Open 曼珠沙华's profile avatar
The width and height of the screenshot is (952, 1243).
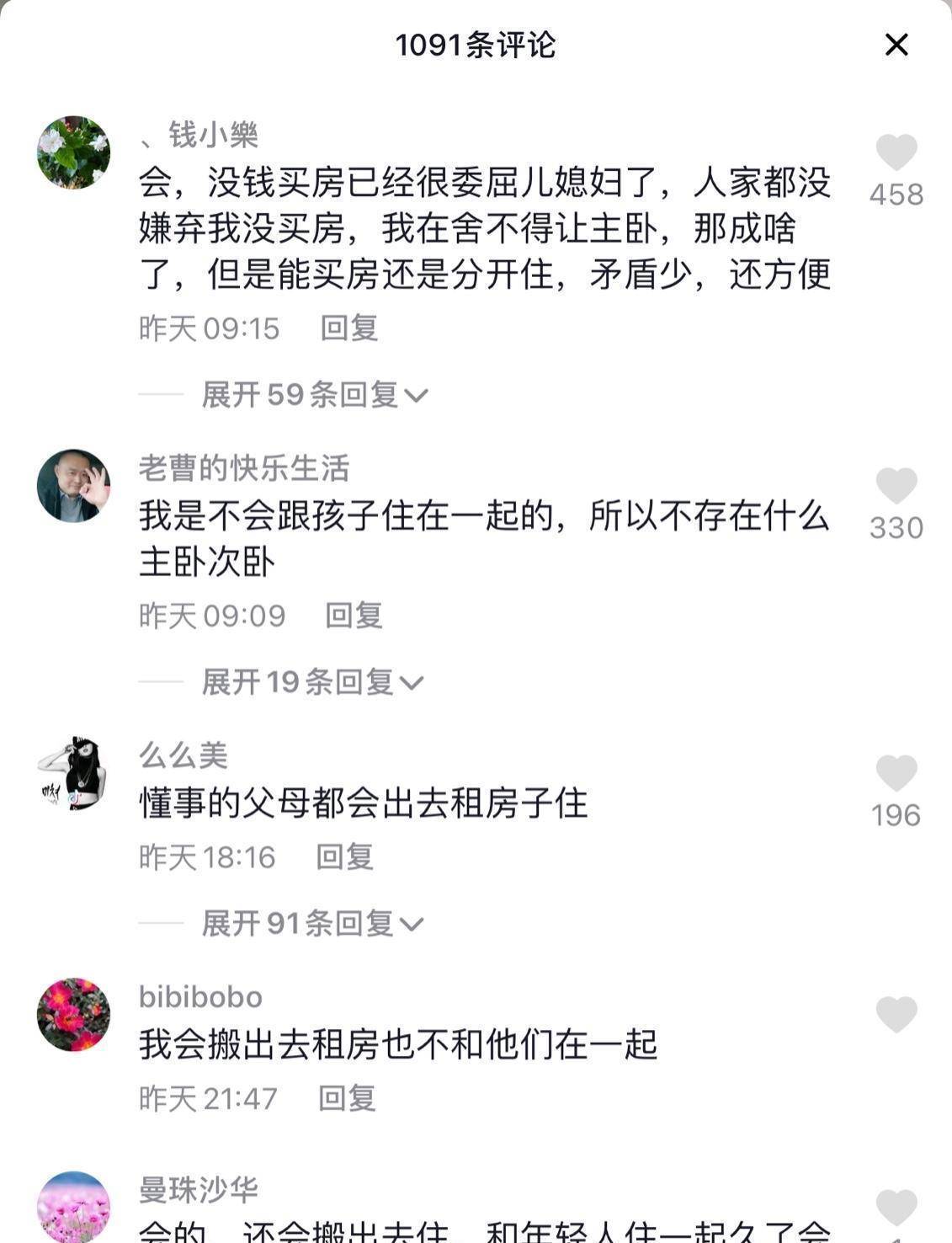point(74,1208)
